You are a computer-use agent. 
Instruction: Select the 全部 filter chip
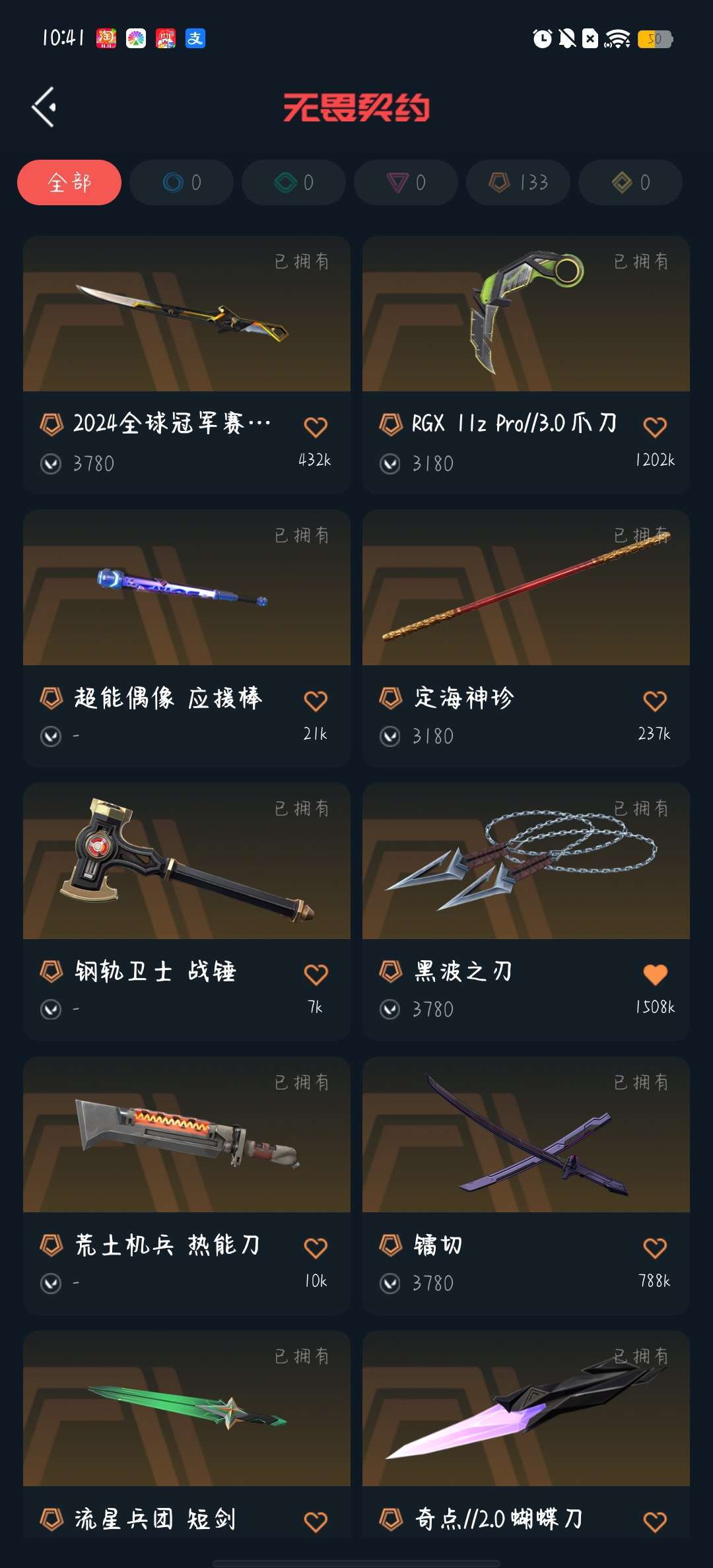[69, 183]
